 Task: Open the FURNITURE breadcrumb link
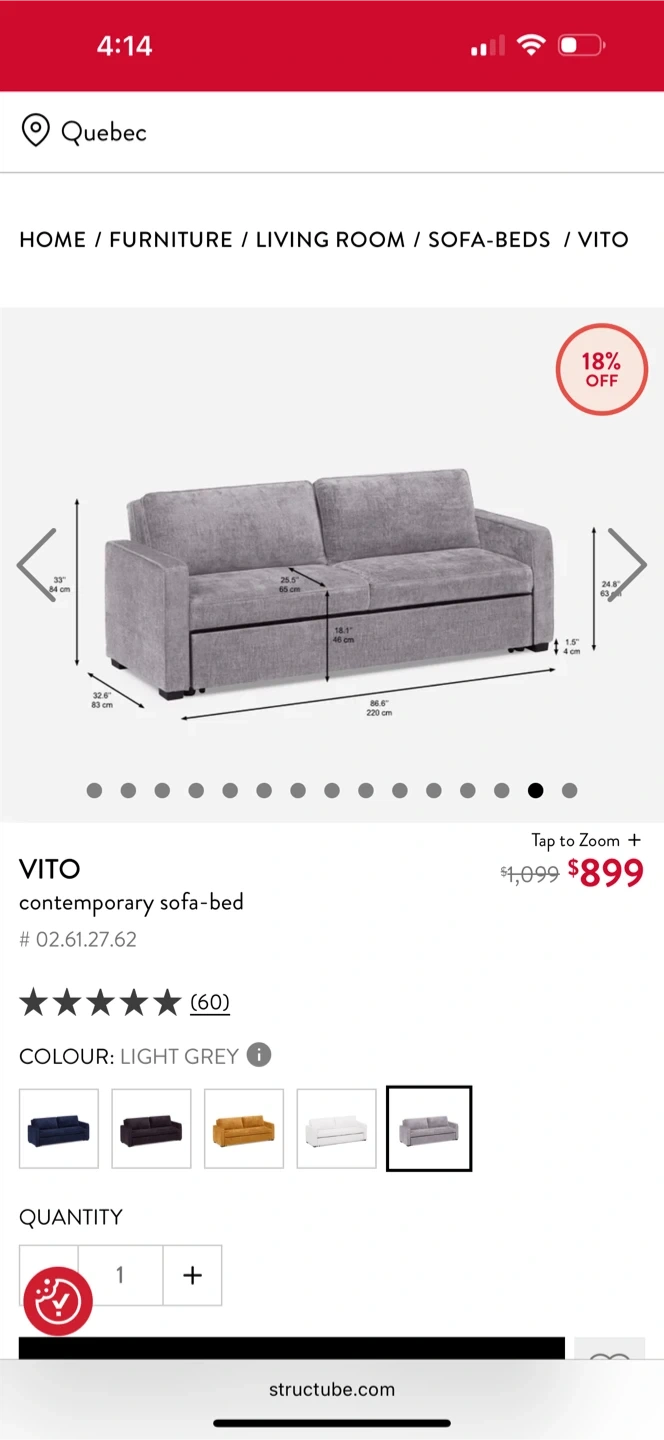pos(170,240)
